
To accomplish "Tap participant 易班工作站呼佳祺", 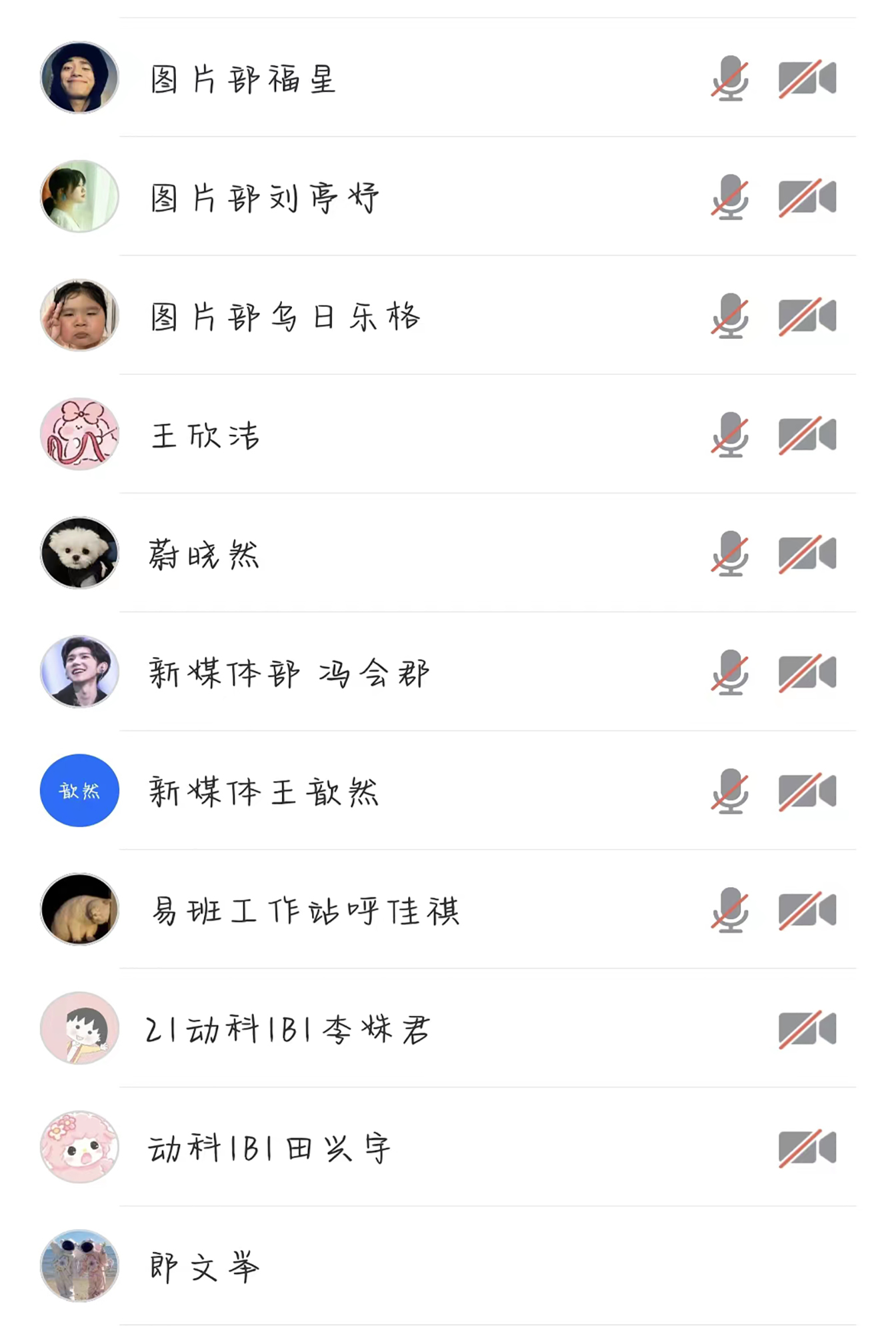I will [x=305, y=910].
